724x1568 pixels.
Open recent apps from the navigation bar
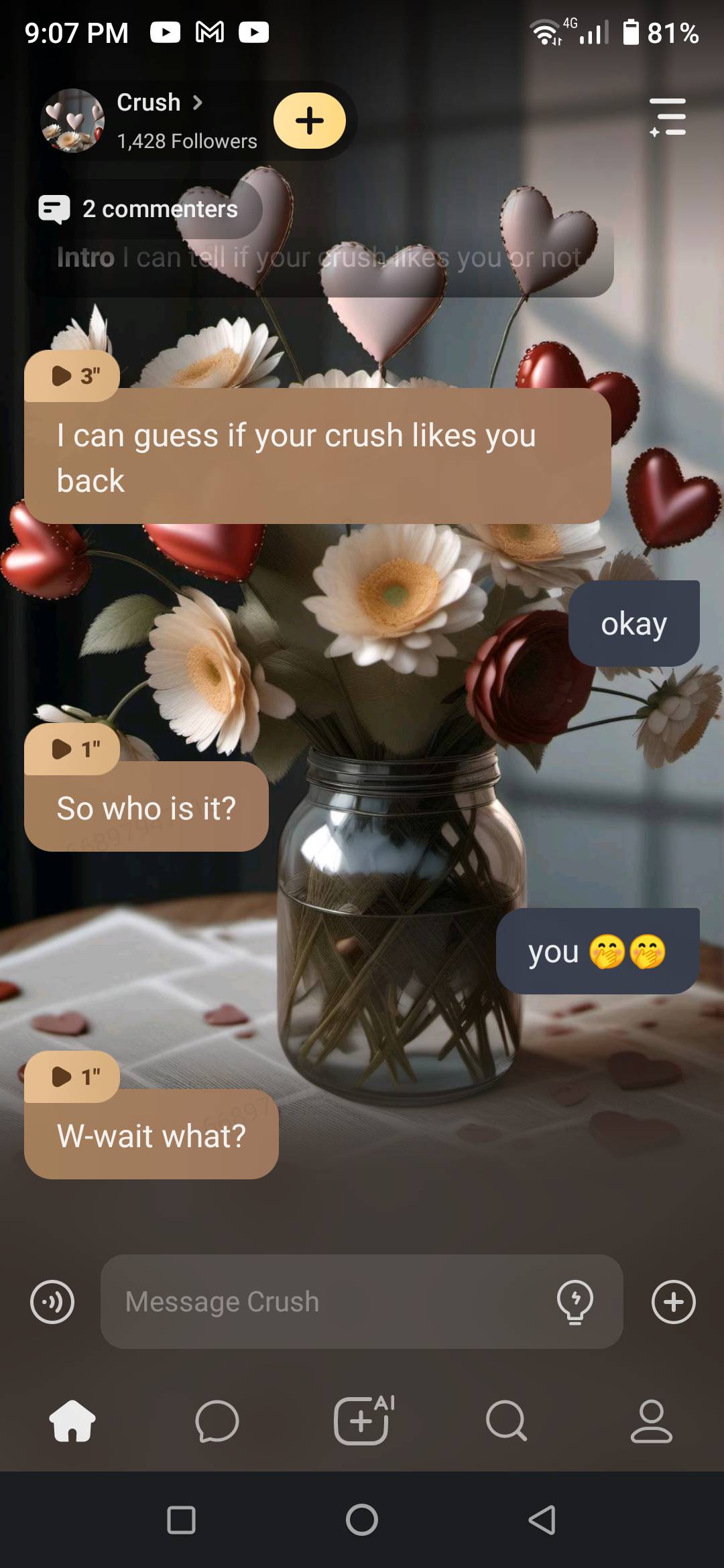point(181,1520)
